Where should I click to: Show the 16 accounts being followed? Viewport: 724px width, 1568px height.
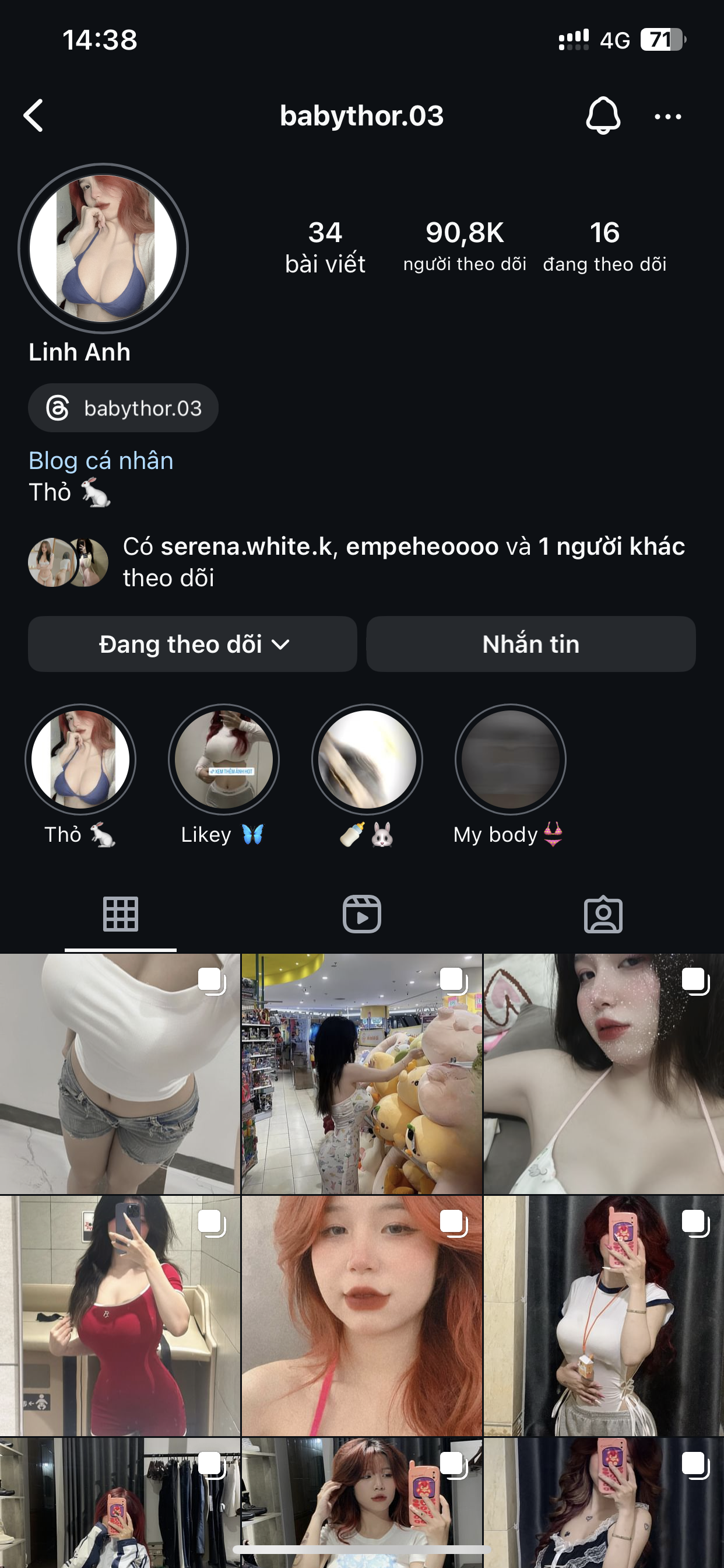click(604, 246)
